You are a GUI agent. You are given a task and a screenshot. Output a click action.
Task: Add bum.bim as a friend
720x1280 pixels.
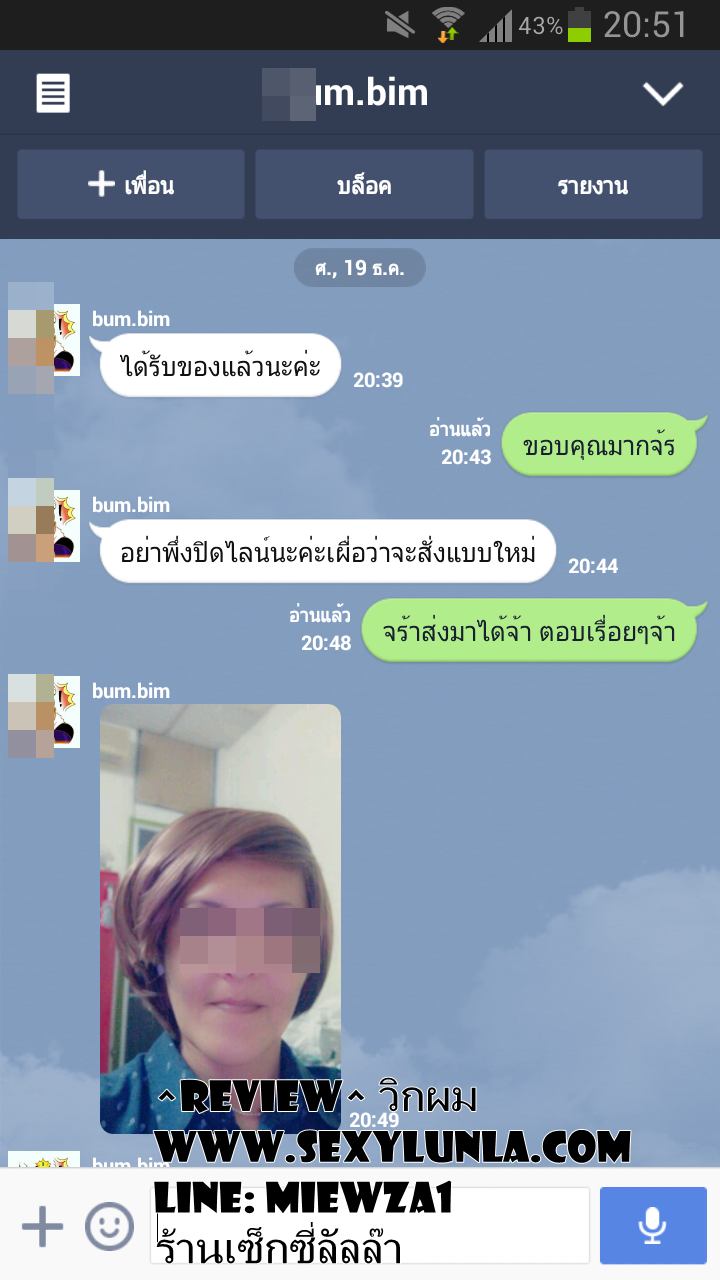coord(131,185)
